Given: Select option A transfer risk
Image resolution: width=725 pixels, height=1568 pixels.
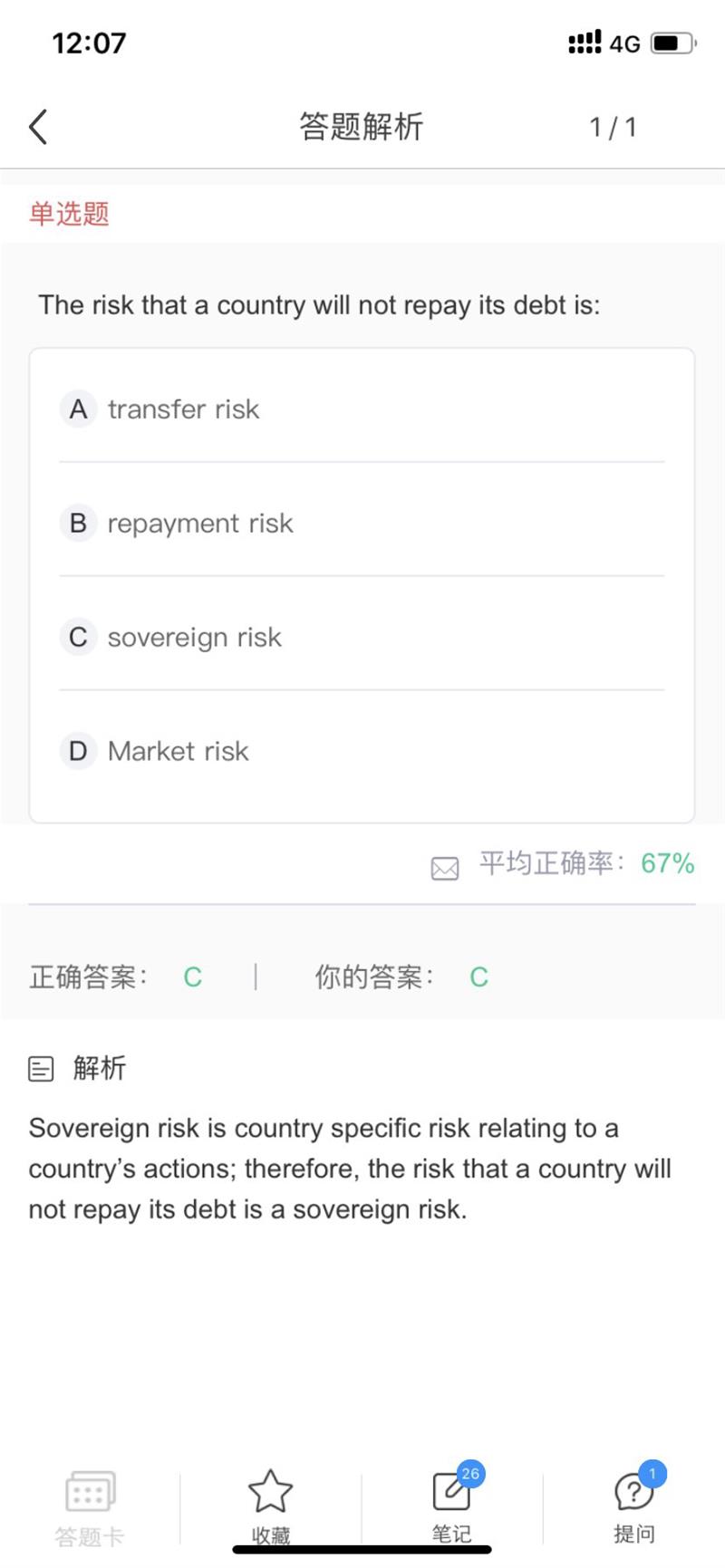Looking at the screenshot, I should click(x=183, y=409).
